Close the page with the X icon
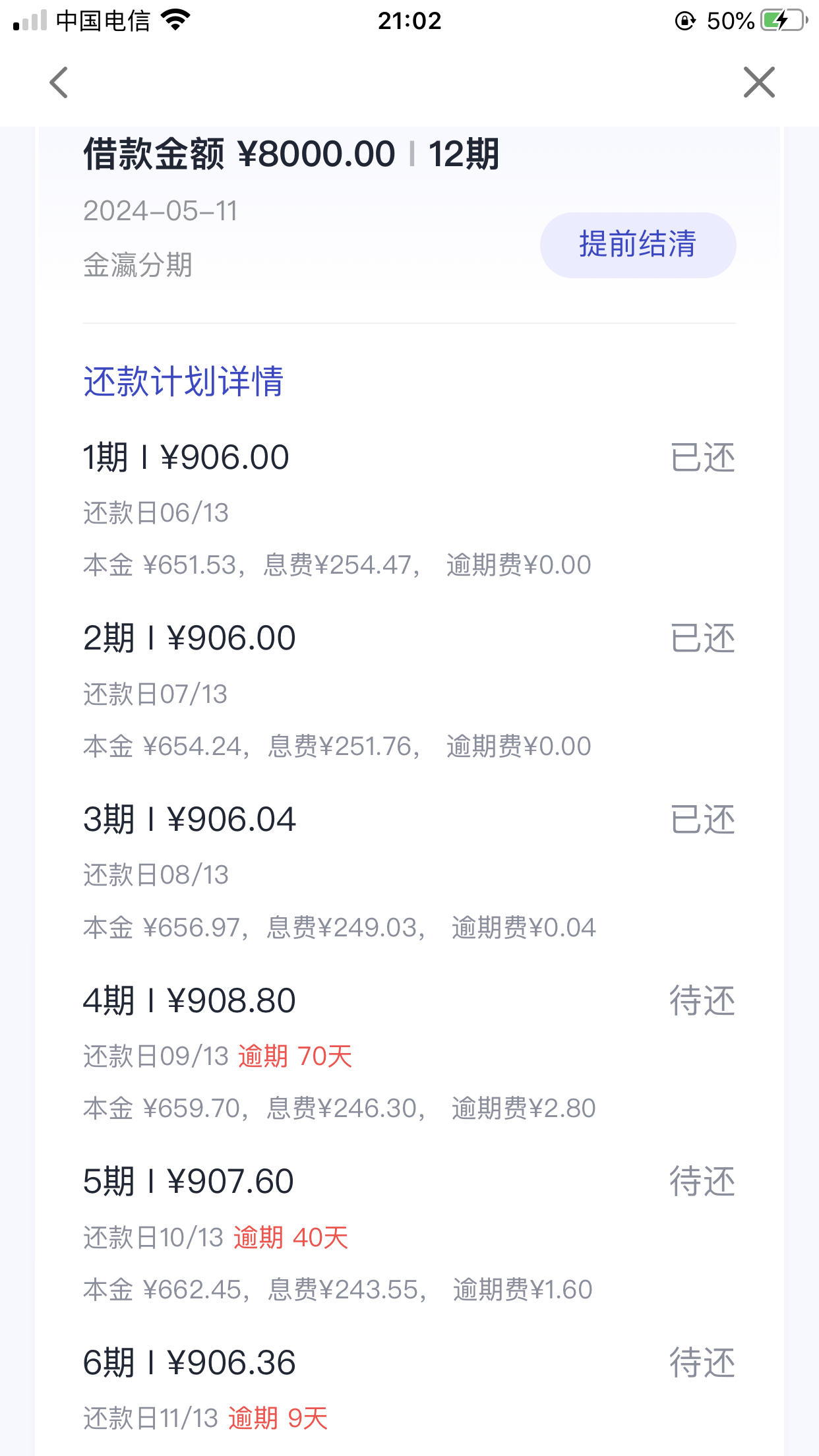The image size is (819, 1456). (x=759, y=82)
